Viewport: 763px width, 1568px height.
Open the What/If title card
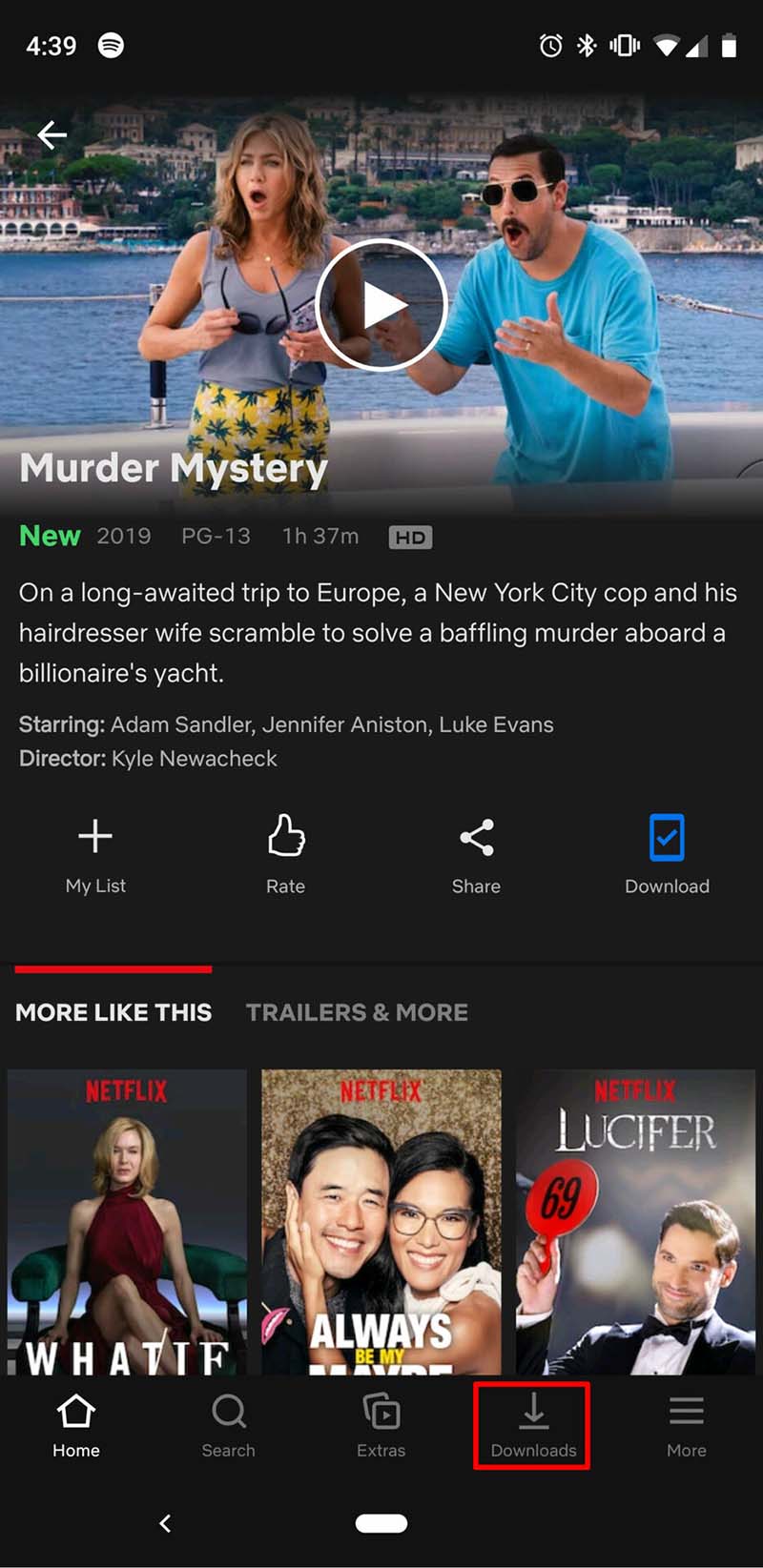tap(127, 1220)
